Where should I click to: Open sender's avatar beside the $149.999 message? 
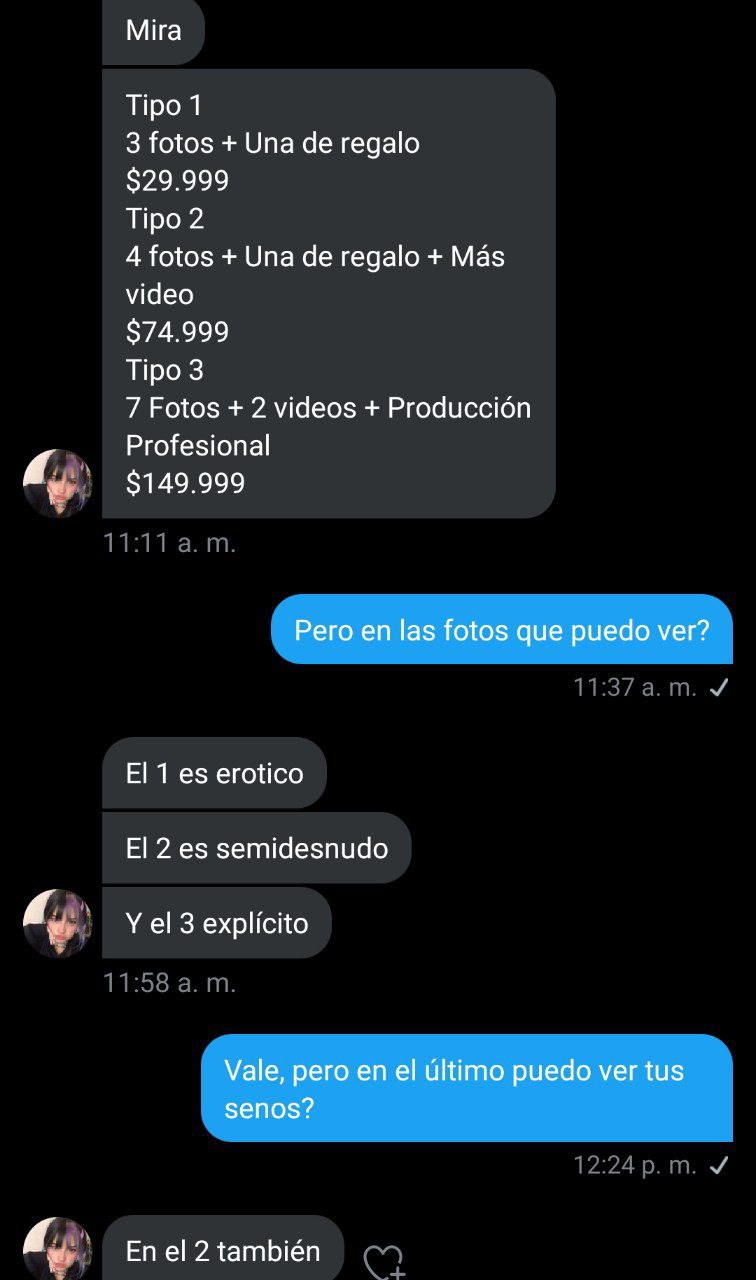(57, 484)
